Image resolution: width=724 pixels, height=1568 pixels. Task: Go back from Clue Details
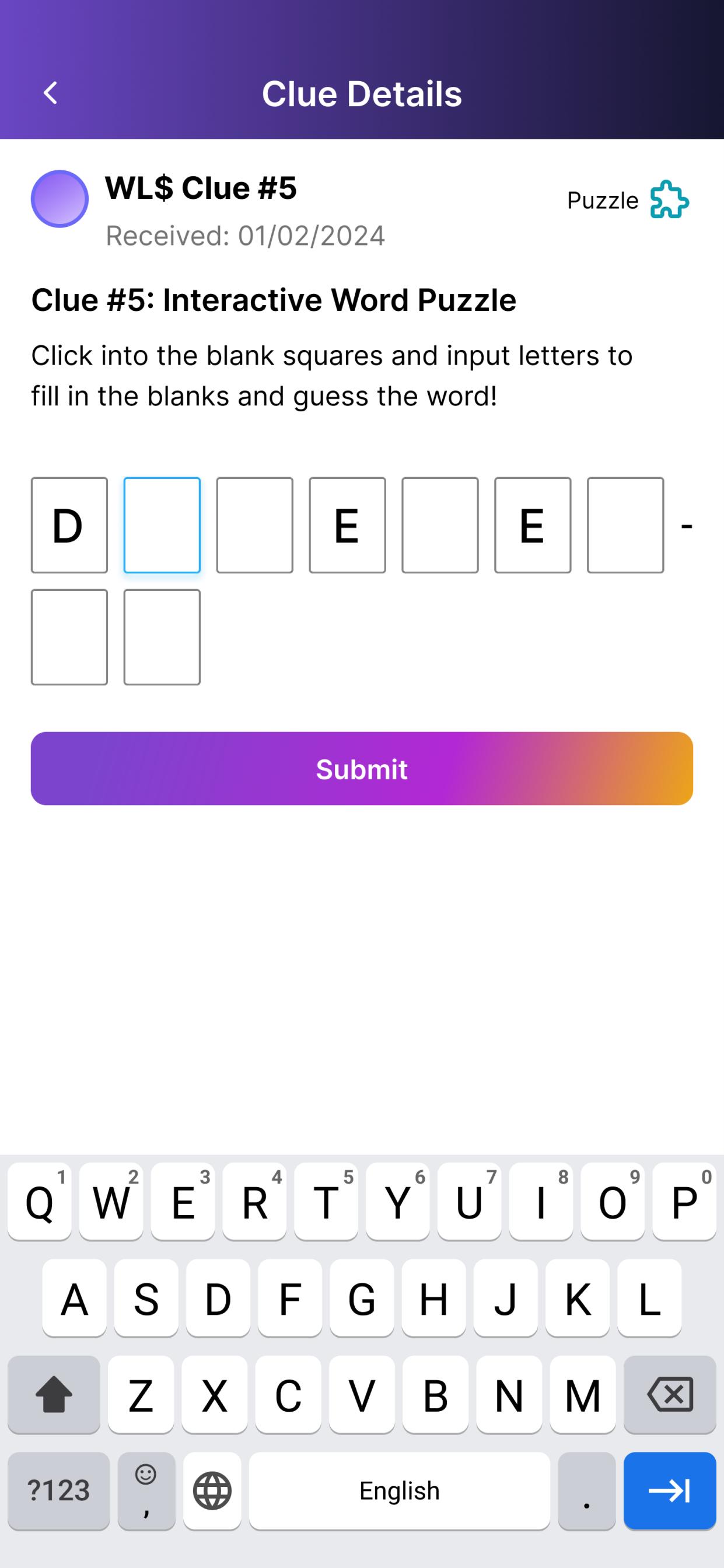point(51,93)
